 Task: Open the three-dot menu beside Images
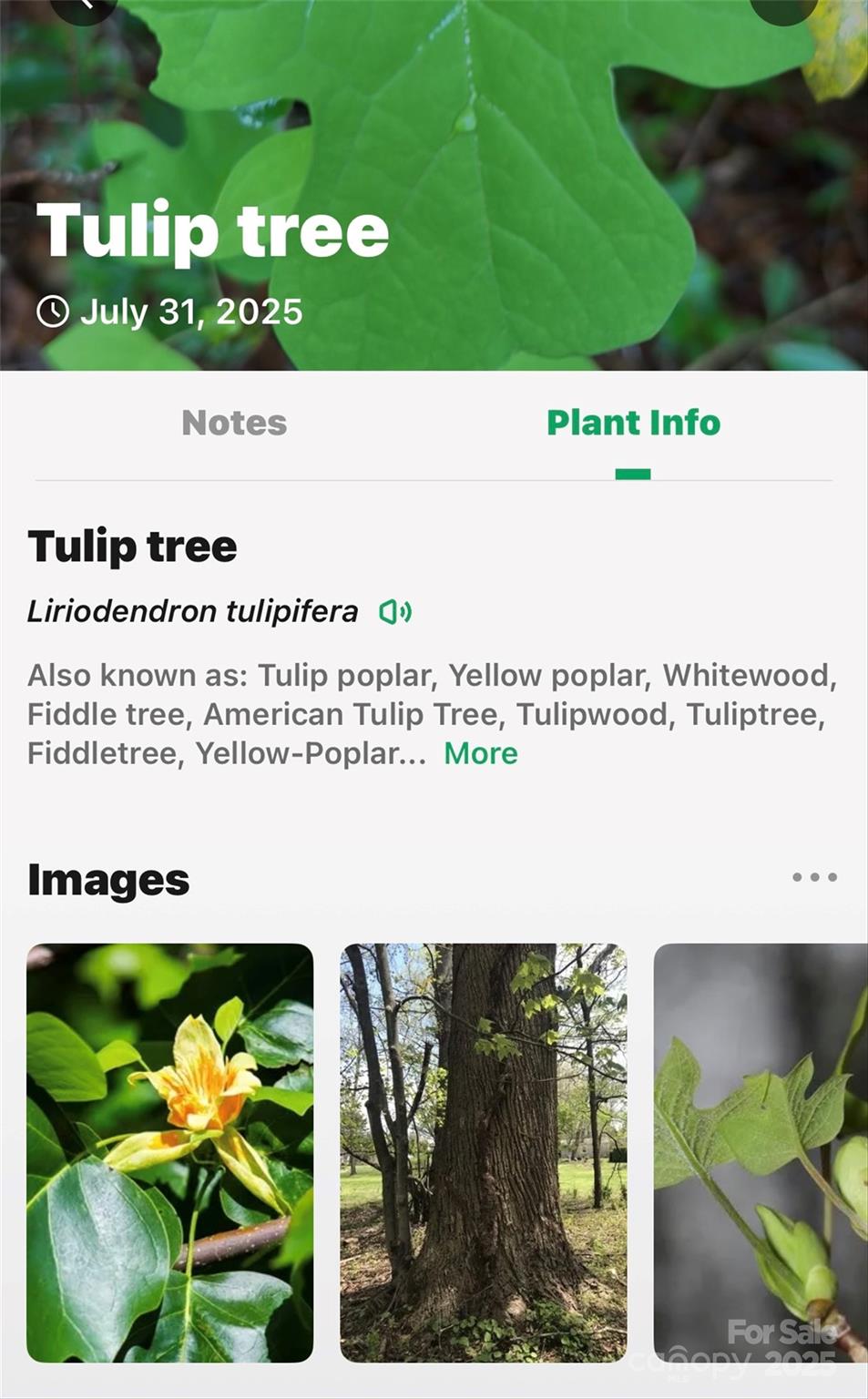click(x=813, y=877)
